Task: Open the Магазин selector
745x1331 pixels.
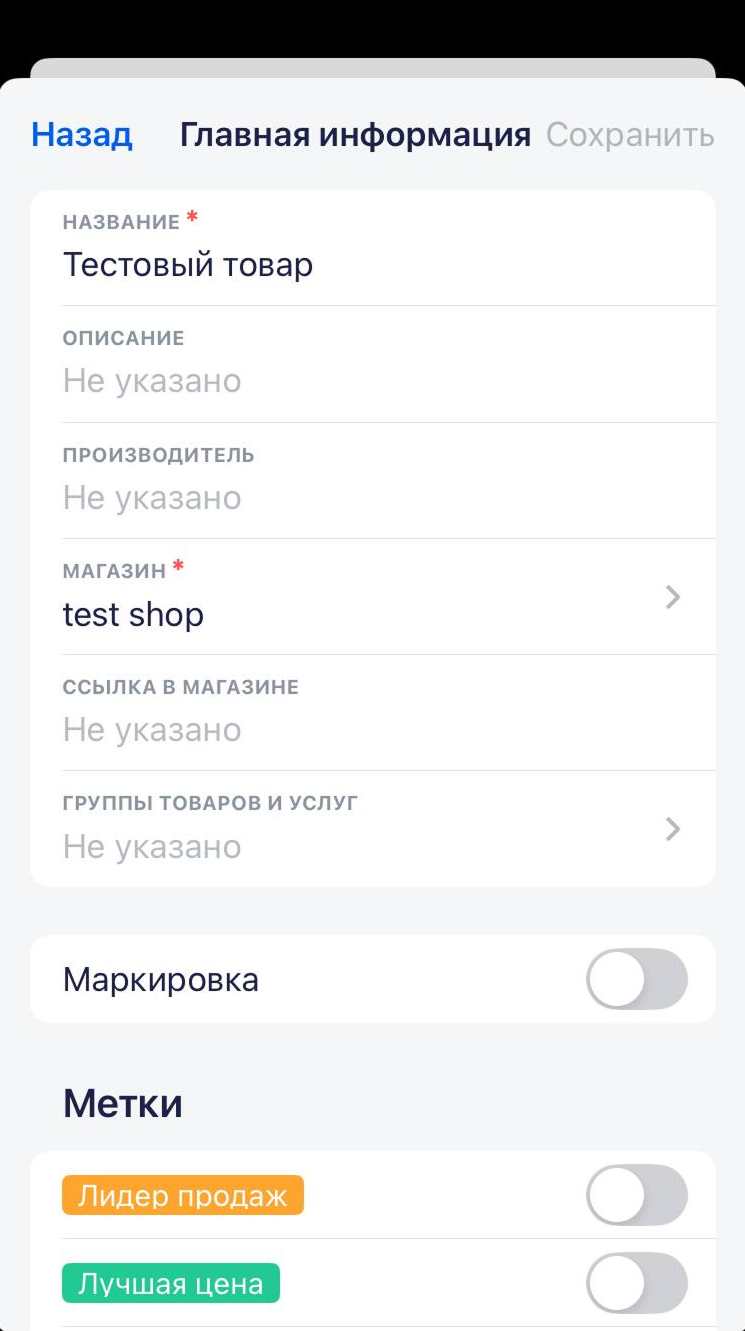Action: (x=373, y=597)
